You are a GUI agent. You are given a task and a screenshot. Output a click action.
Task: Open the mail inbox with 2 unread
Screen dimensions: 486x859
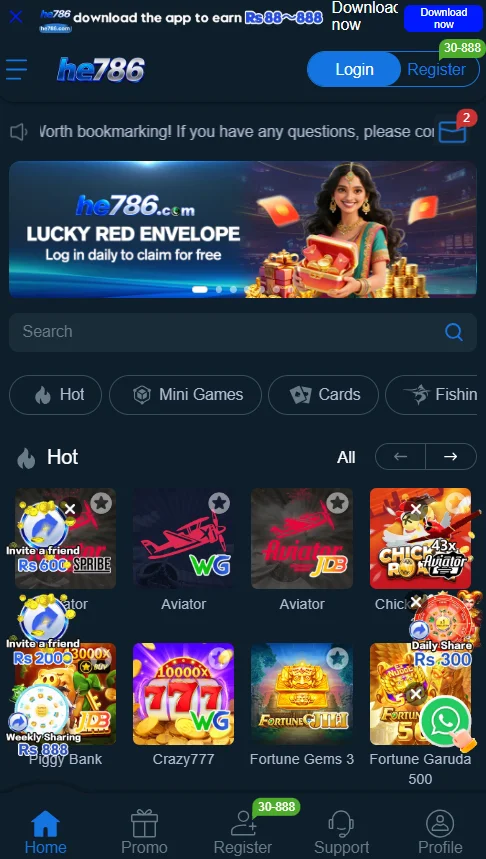(453, 132)
